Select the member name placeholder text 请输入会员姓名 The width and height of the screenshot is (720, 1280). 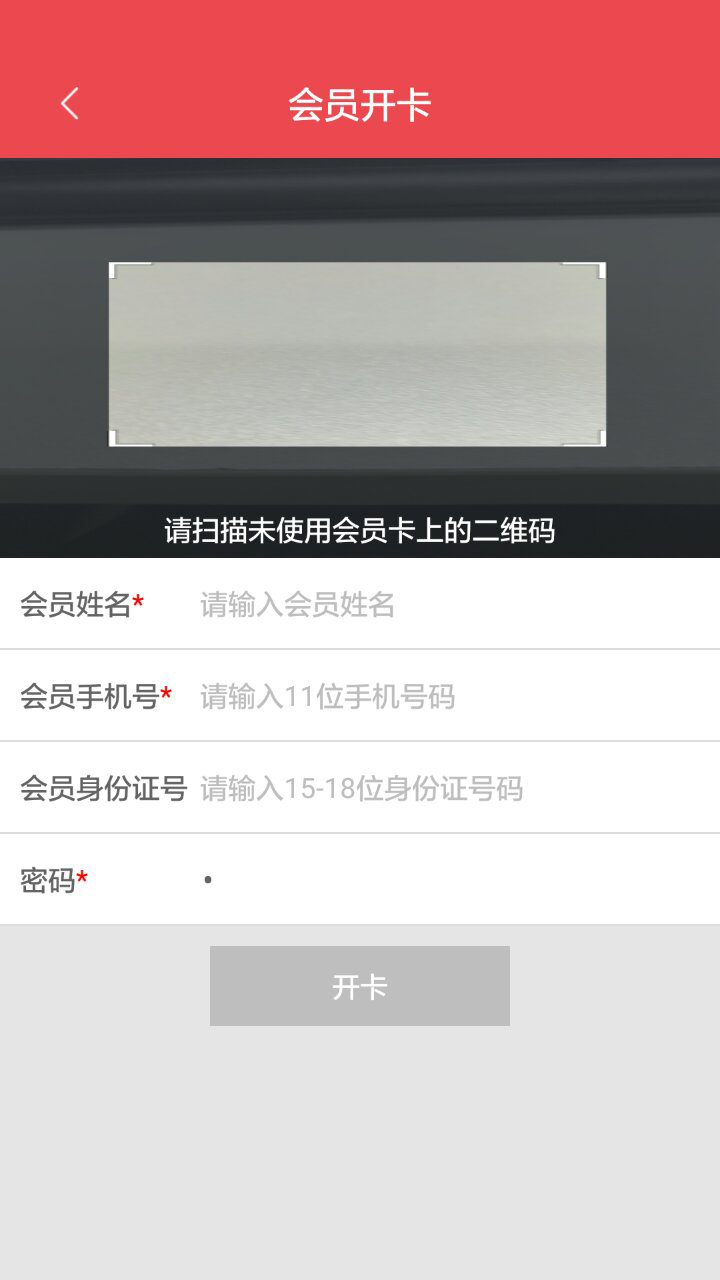coord(296,604)
